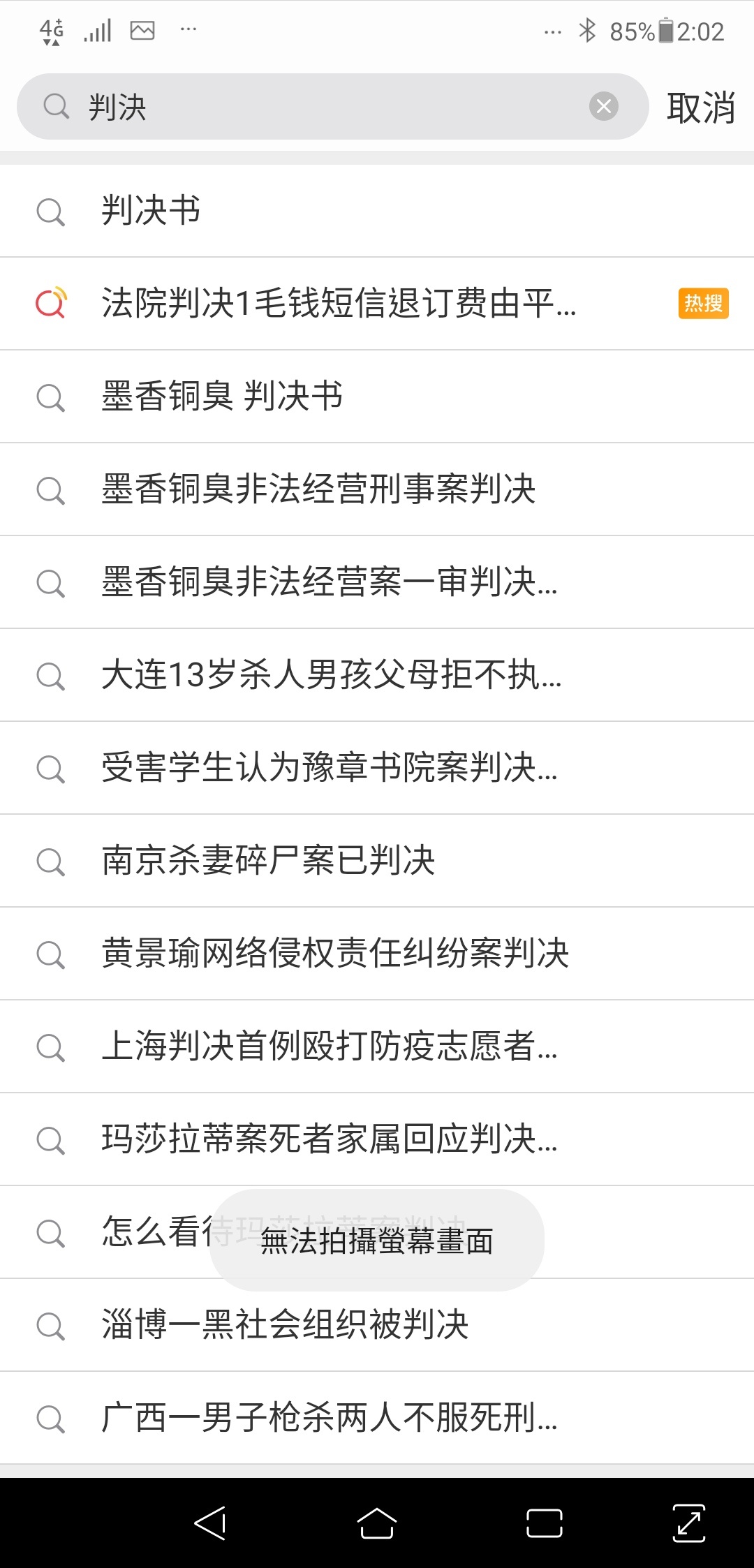The image size is (754, 1568).
Task: Select 受害学生认为豫章书院案判决 suggestion
Action: 377,768
